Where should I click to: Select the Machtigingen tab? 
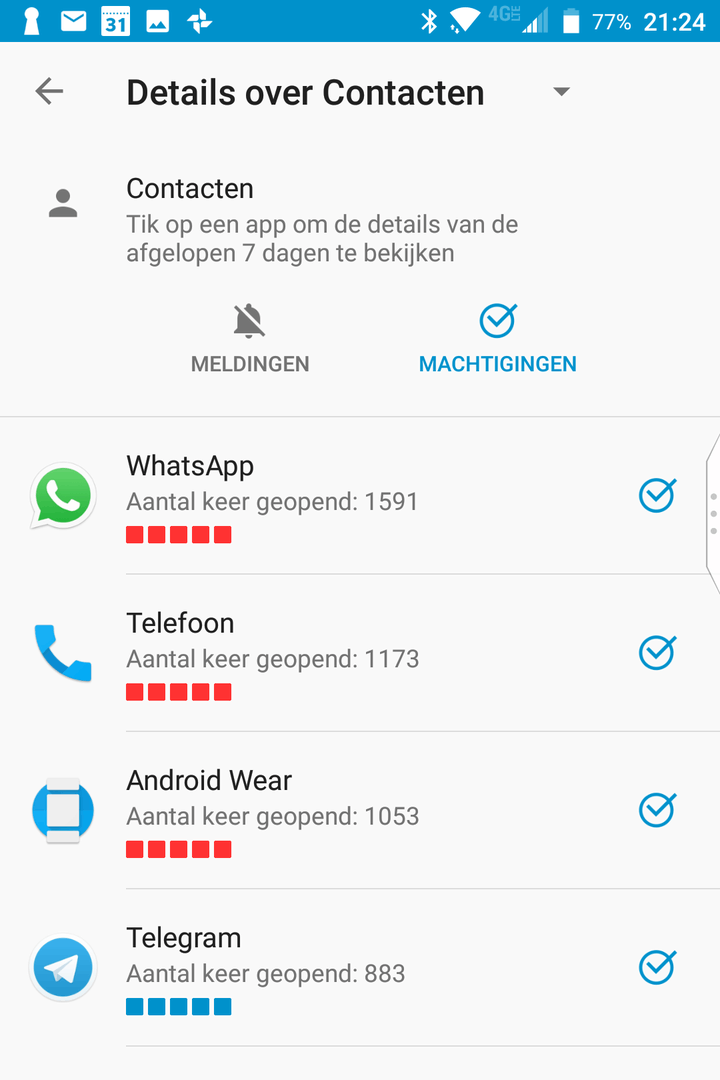(x=497, y=340)
